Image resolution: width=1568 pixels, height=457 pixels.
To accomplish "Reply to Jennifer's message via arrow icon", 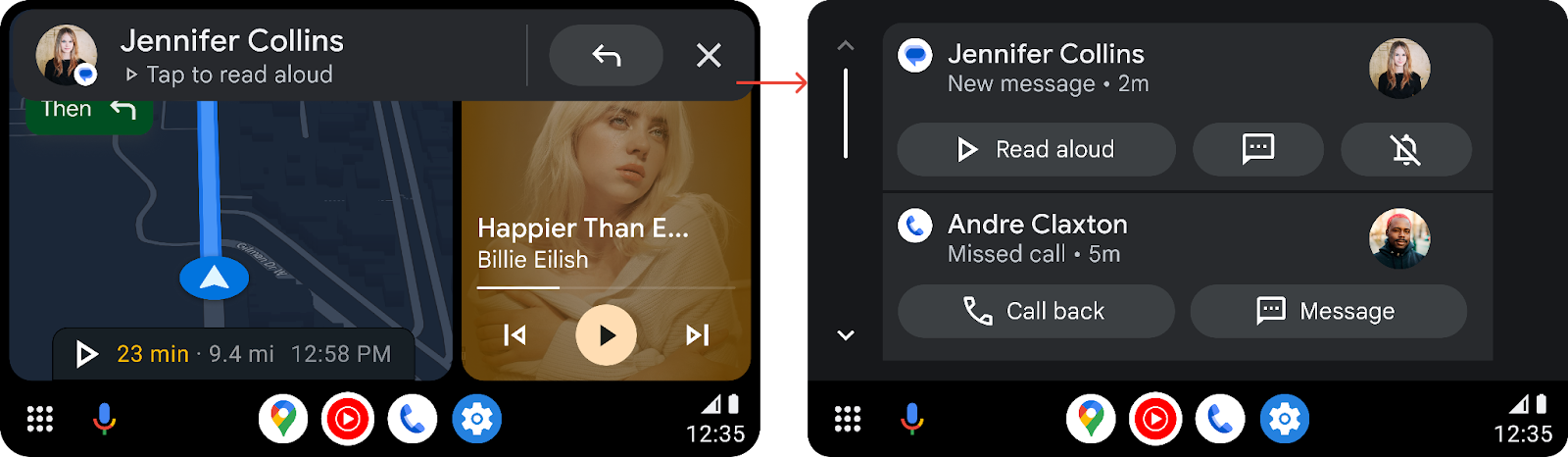I will 606,56.
